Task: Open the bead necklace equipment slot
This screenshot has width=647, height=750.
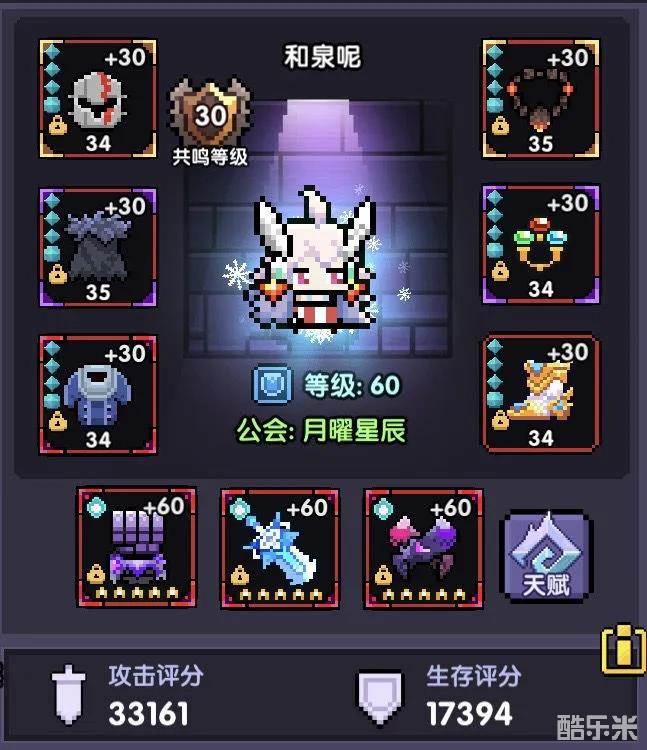Action: tap(541, 98)
